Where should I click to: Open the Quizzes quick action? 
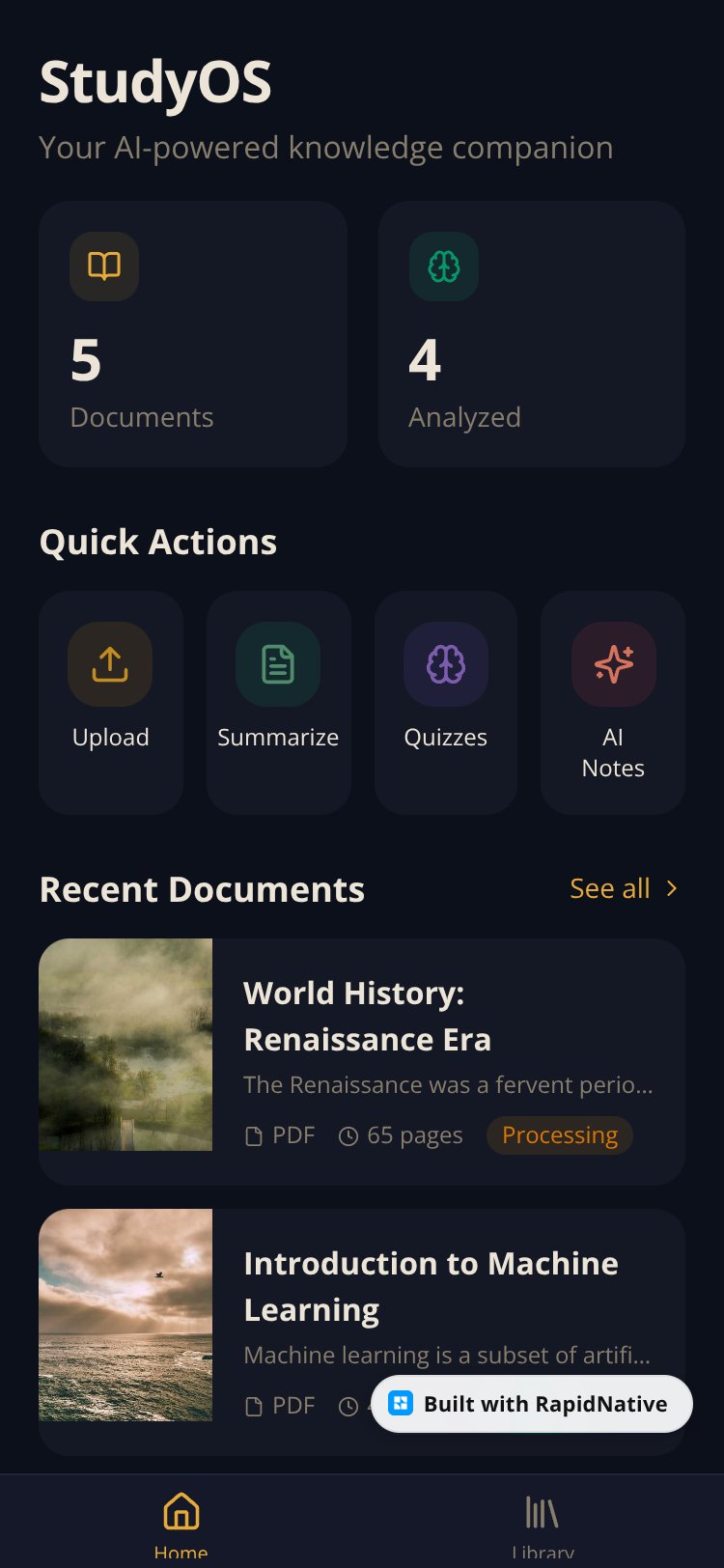446,703
